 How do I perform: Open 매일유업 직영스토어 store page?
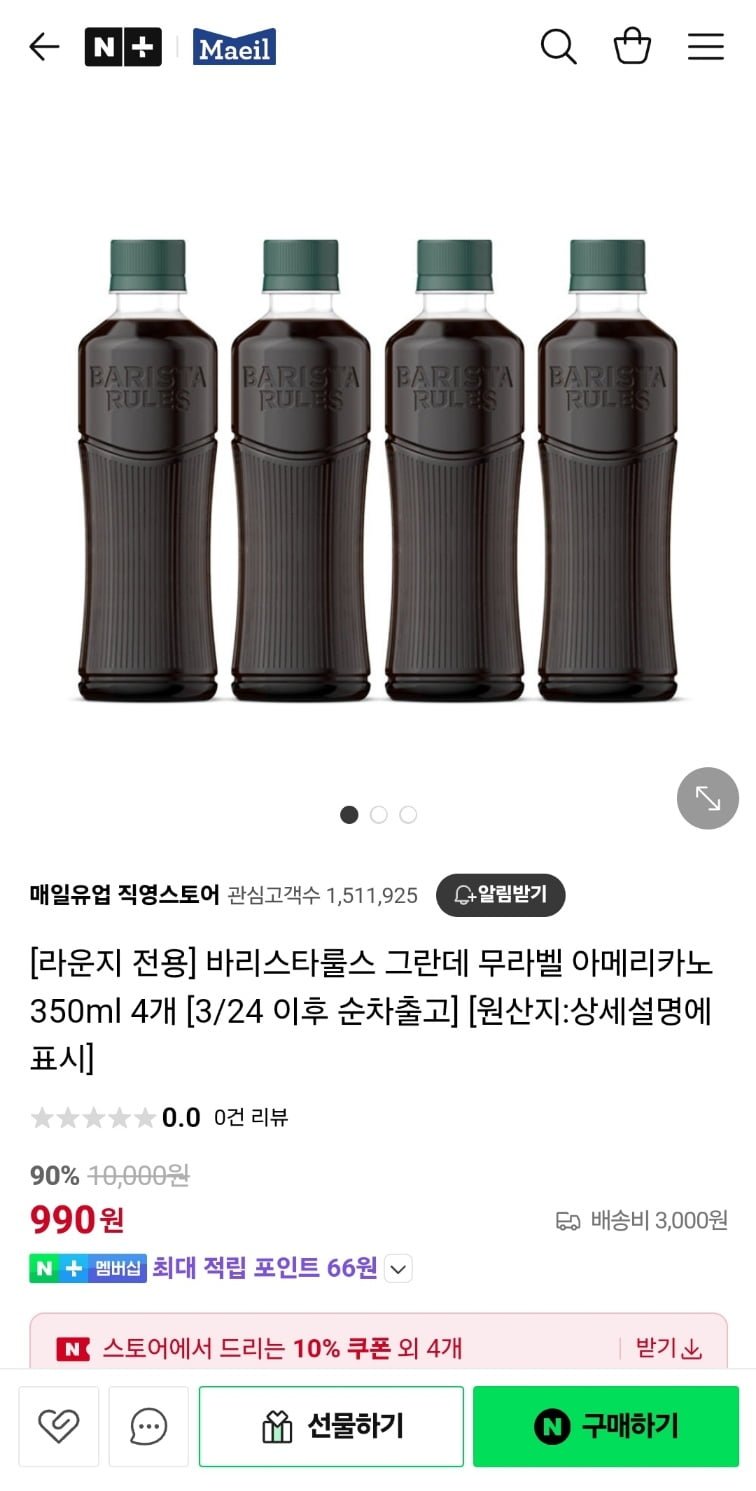point(124,894)
